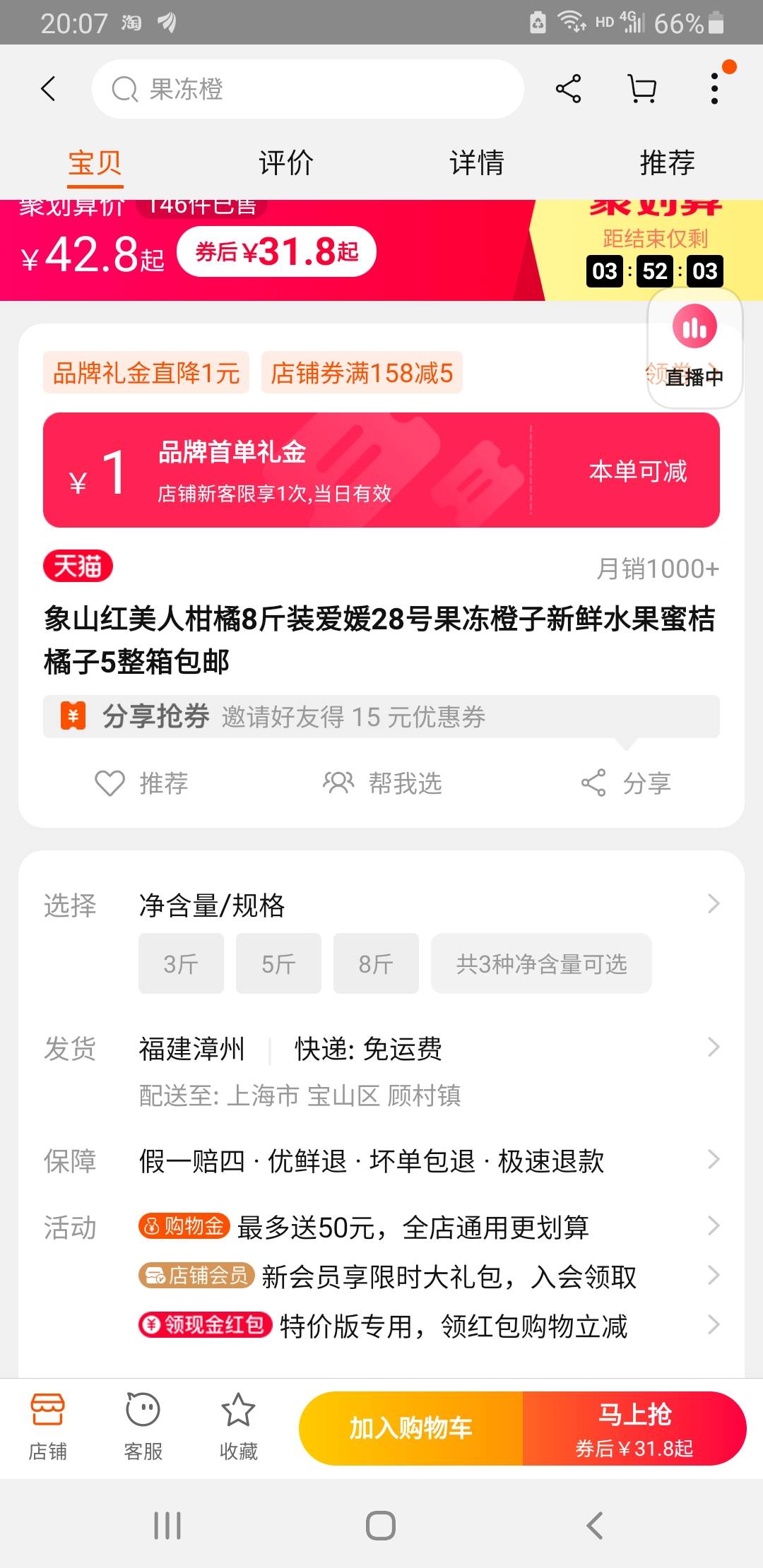Open the 发货 shipping details row

381,1071
